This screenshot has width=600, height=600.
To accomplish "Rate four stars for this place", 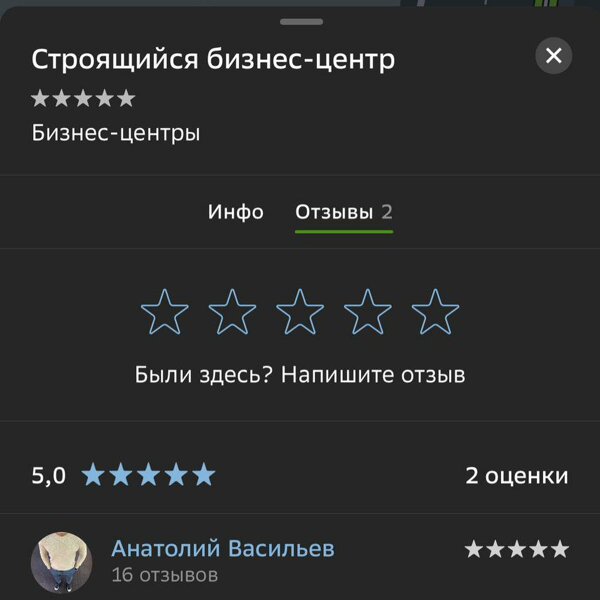I will pyautogui.click(x=368, y=312).
